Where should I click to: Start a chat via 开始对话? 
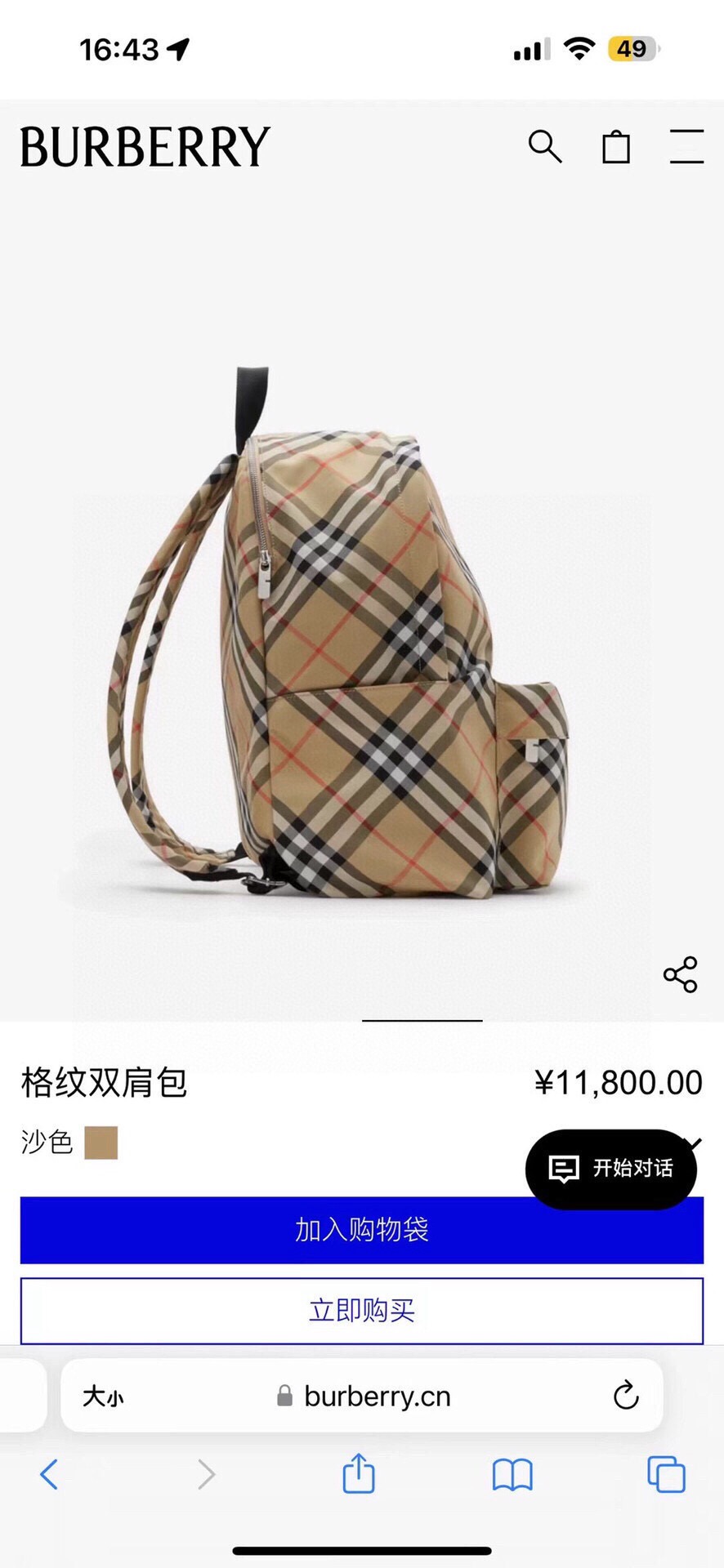click(611, 1169)
